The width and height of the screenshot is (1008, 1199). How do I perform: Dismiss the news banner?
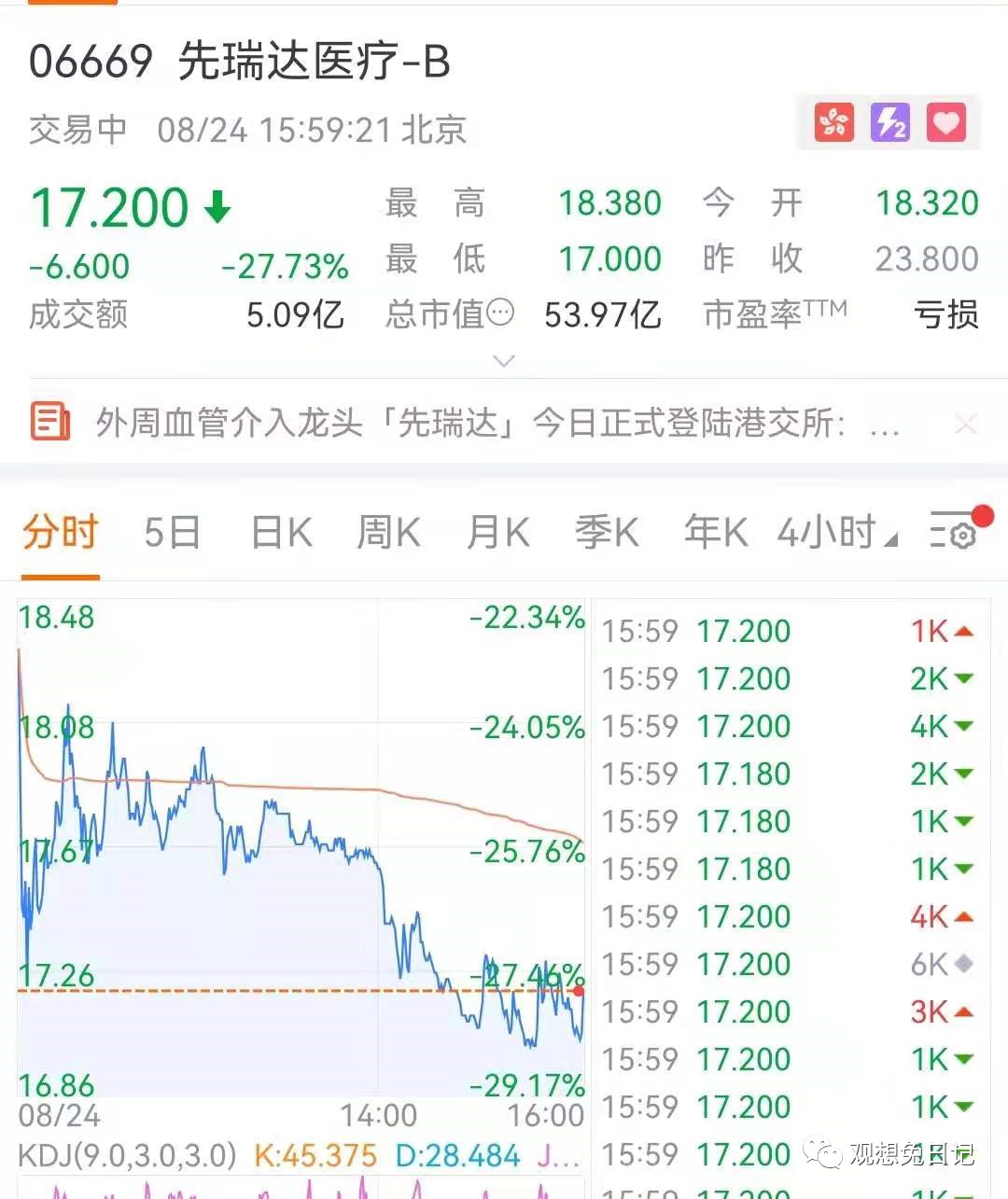[966, 424]
